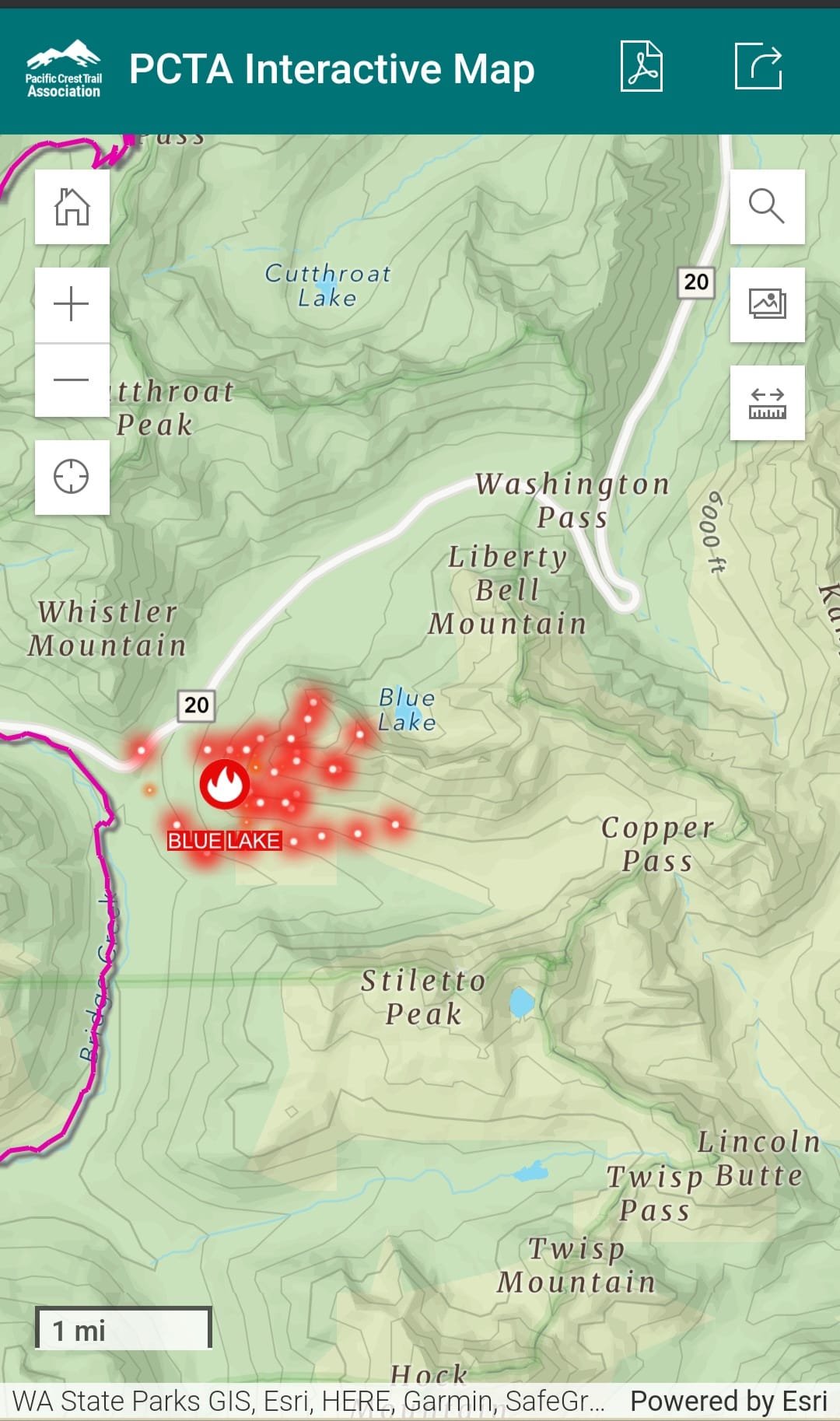Open the measurement ruler tool
The height and width of the screenshot is (1421, 840).
767,402
